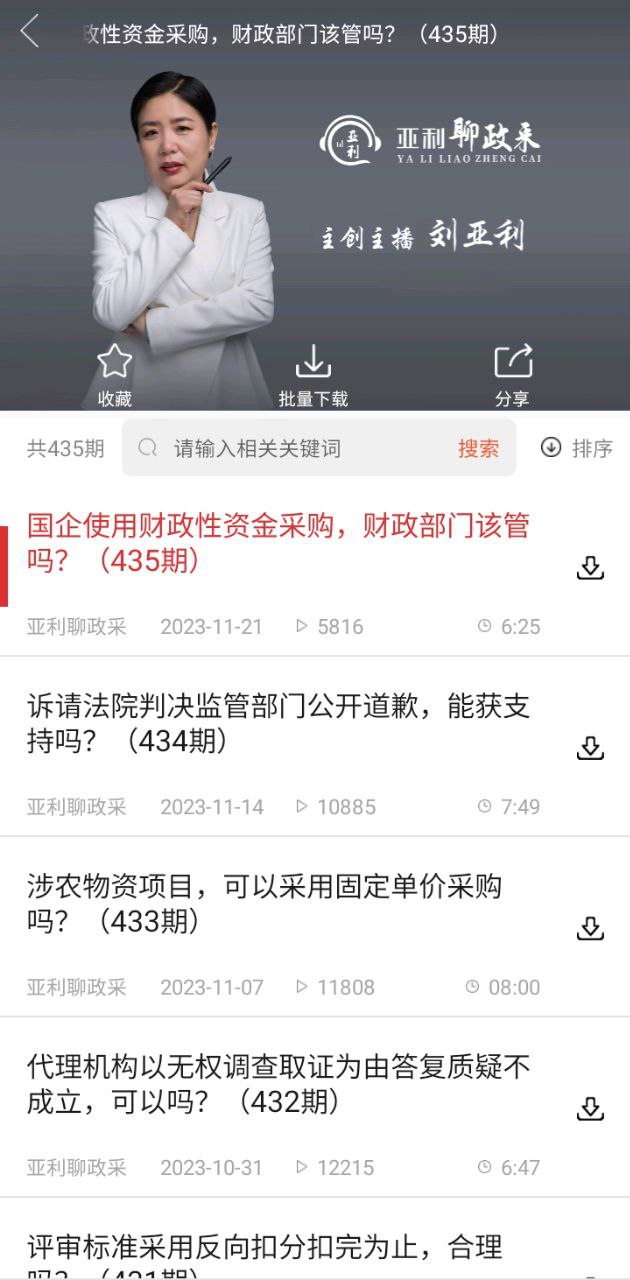
Task: Play episode 435期 about 国企财政性资金采购
Action: click(278, 542)
